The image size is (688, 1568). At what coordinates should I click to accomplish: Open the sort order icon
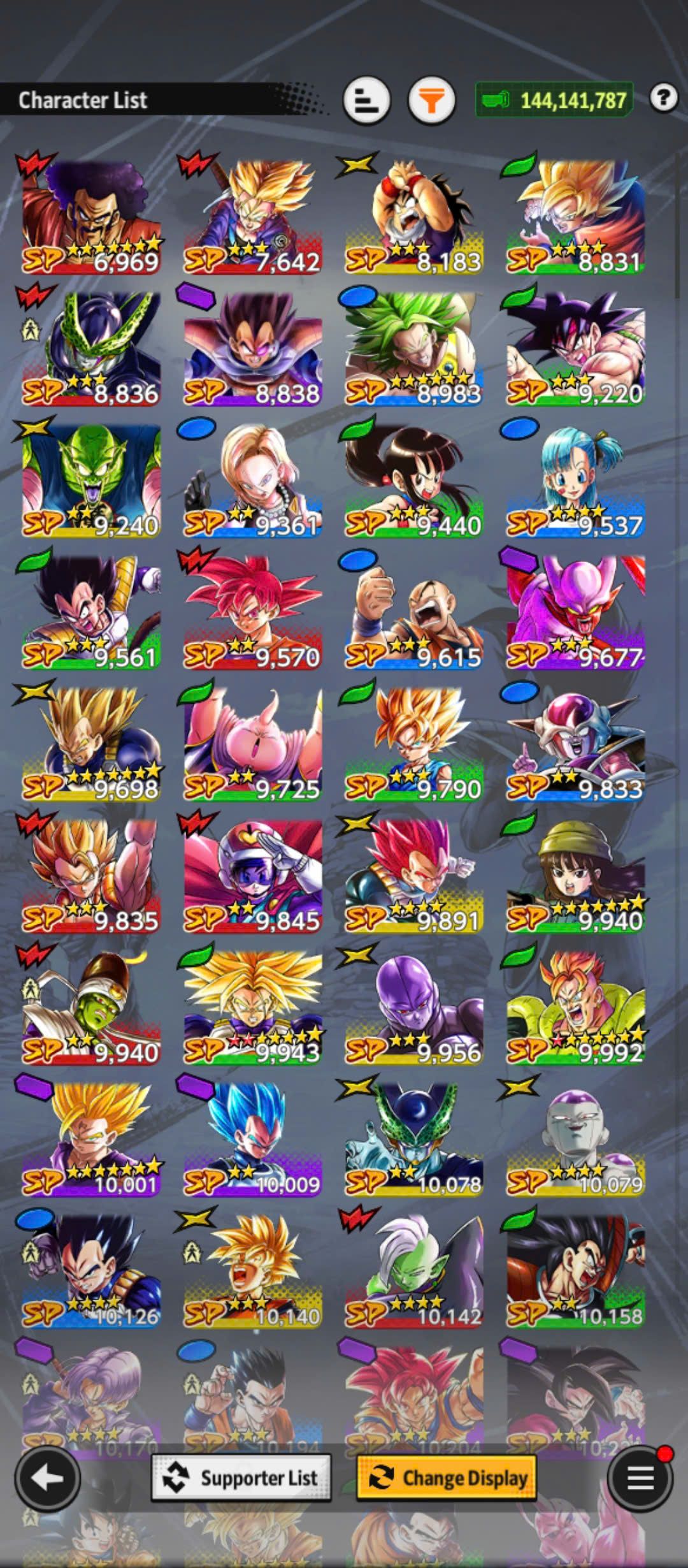[x=366, y=100]
